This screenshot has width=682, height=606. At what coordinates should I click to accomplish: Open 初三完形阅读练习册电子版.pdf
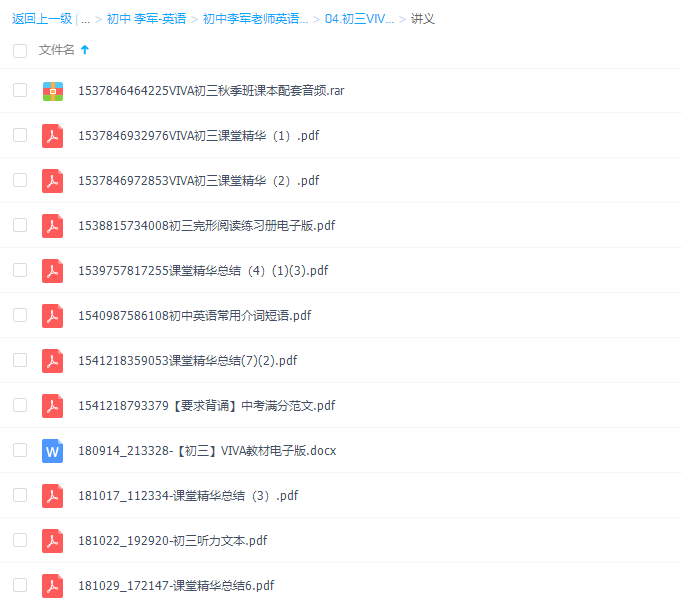(206, 226)
